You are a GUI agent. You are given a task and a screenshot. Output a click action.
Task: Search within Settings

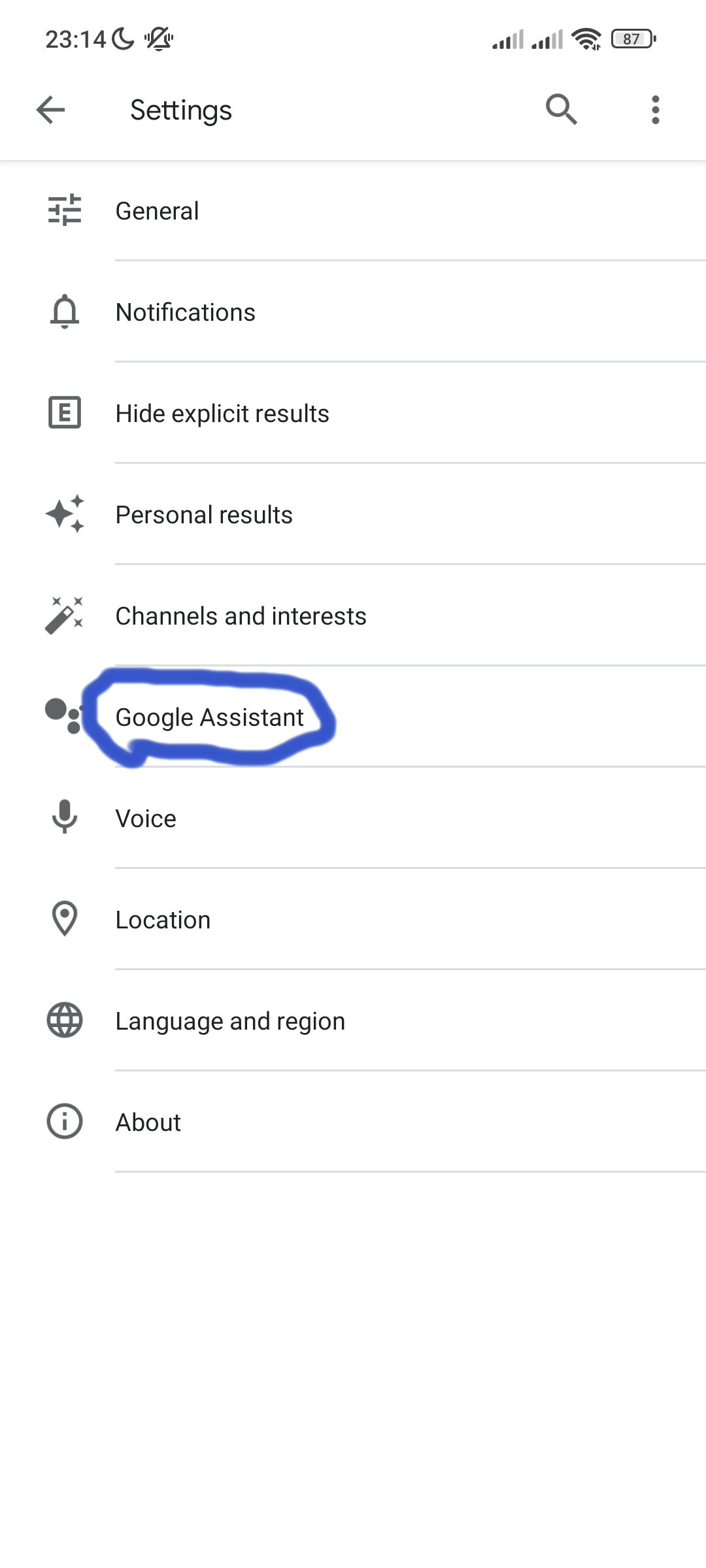(x=561, y=109)
